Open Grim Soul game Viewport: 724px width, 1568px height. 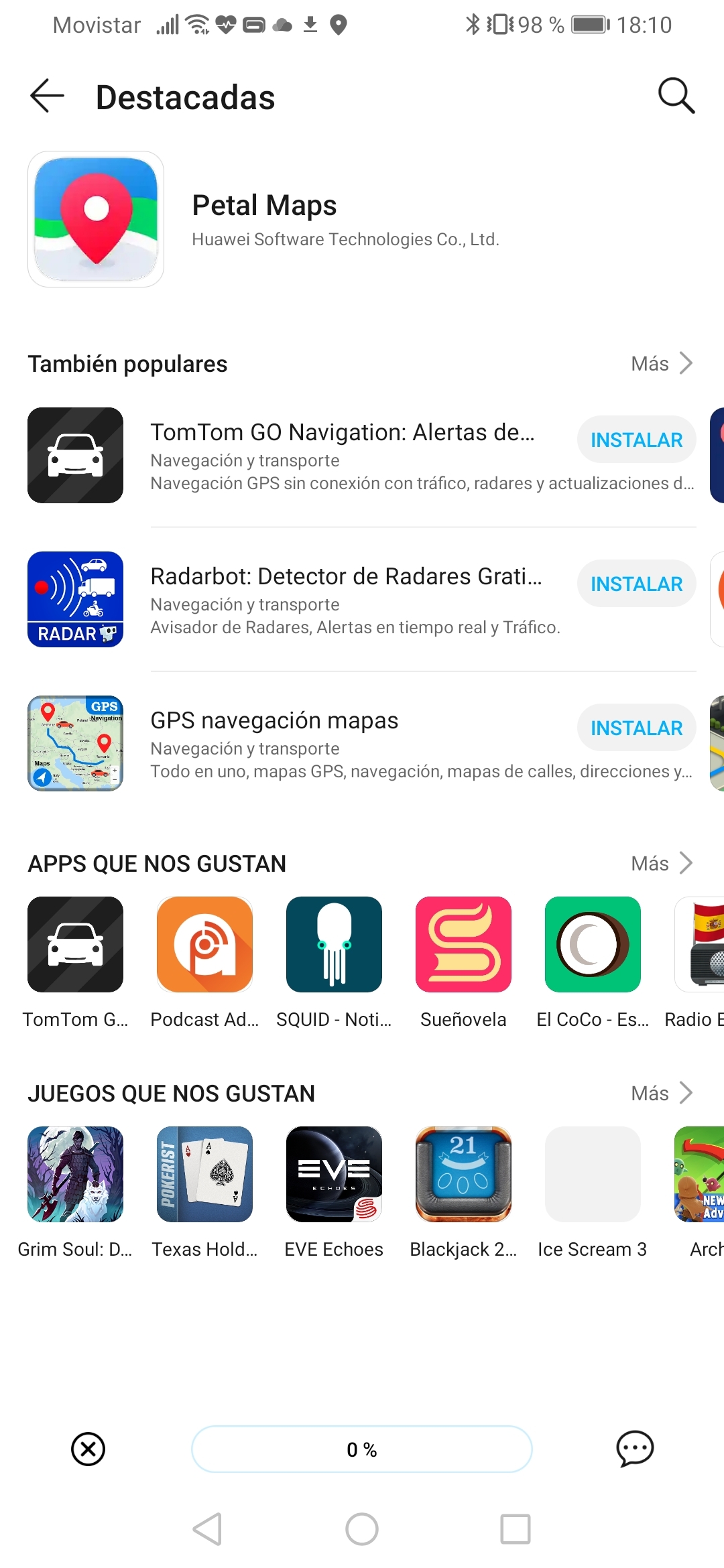(75, 1174)
